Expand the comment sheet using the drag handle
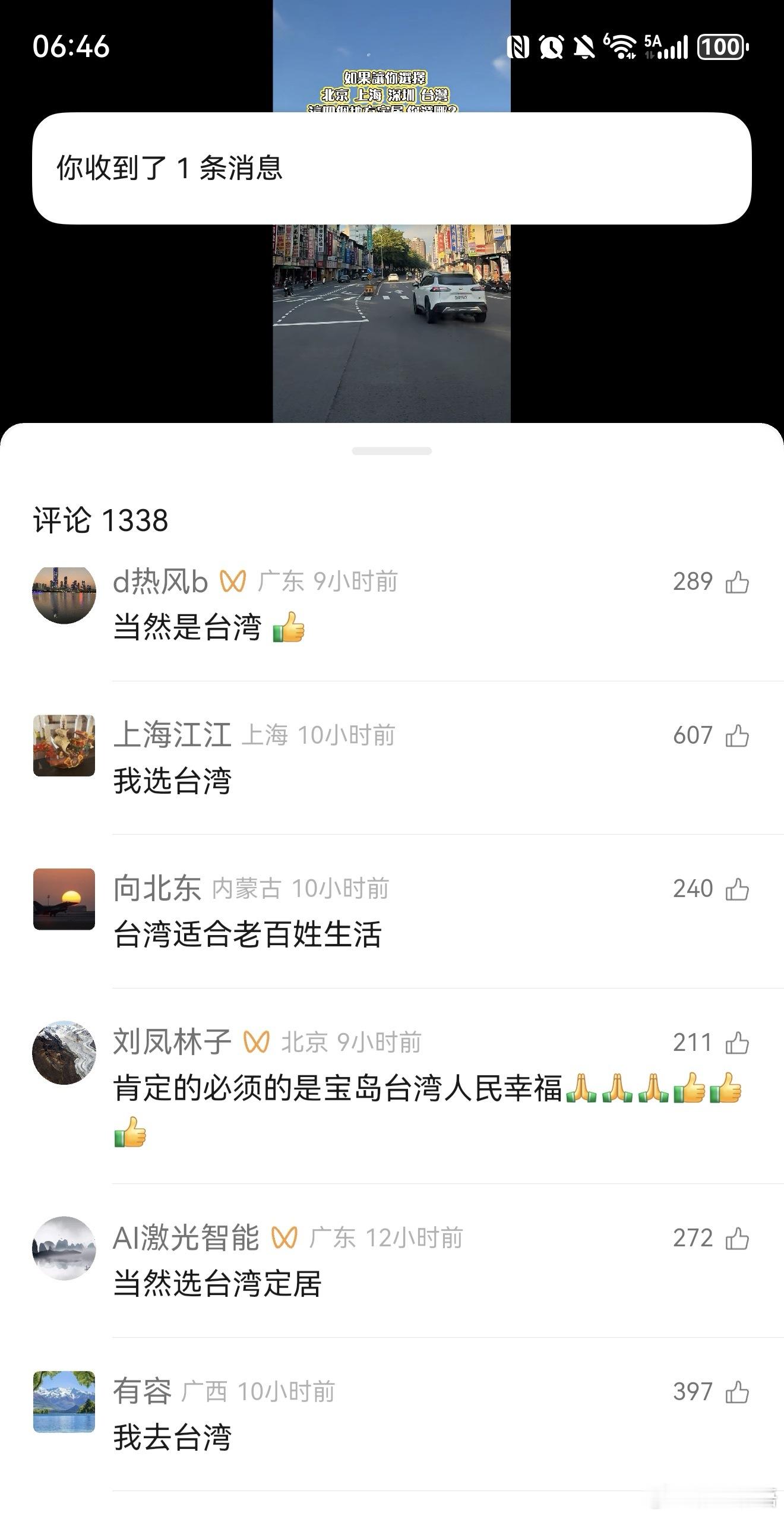The height and width of the screenshot is (1516, 784). [392, 451]
